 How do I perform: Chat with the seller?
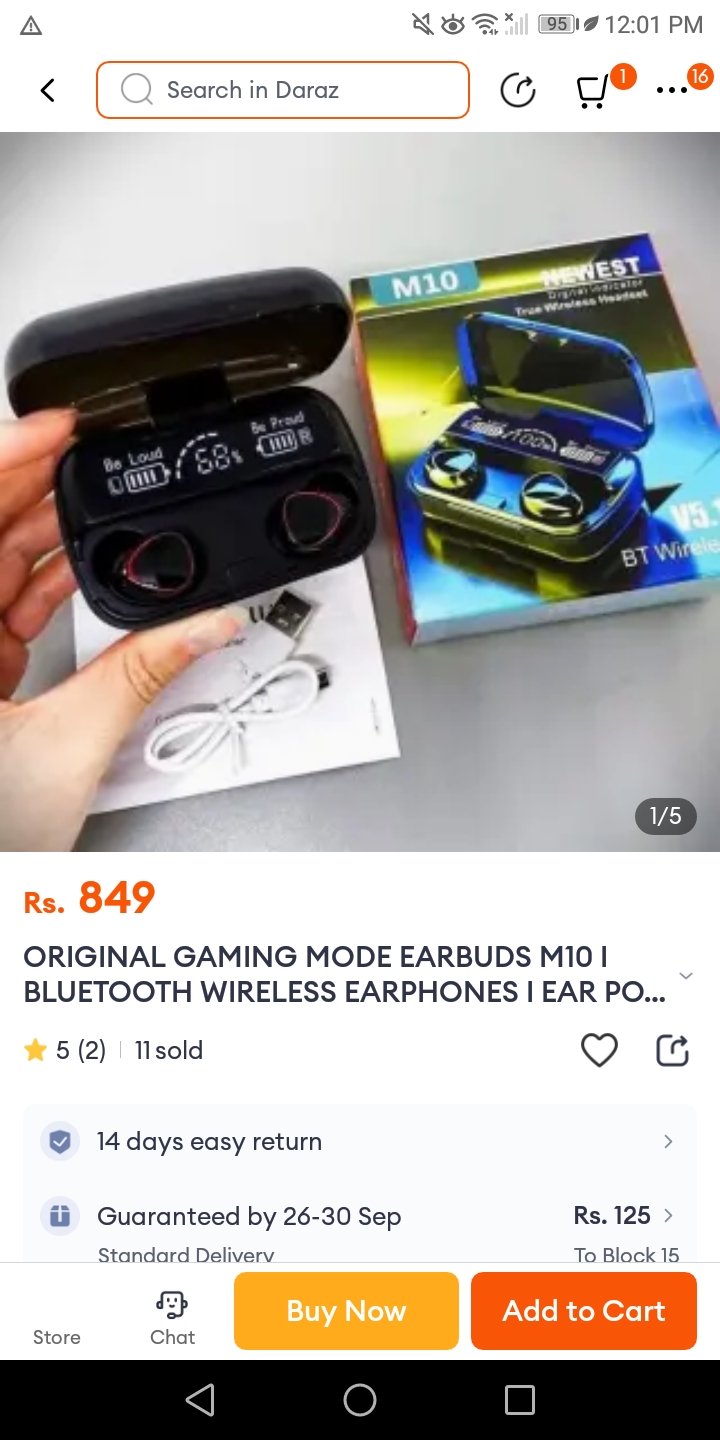172,1317
